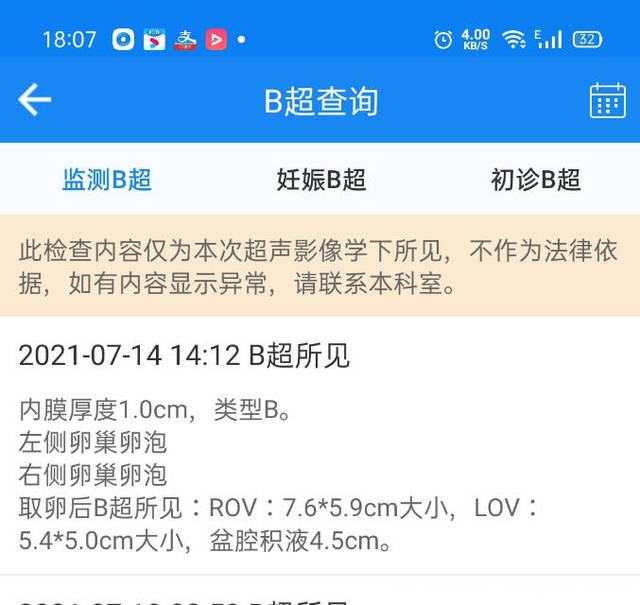Switch to the 初诊B超 tab
The height and width of the screenshot is (605, 640).
tap(535, 180)
